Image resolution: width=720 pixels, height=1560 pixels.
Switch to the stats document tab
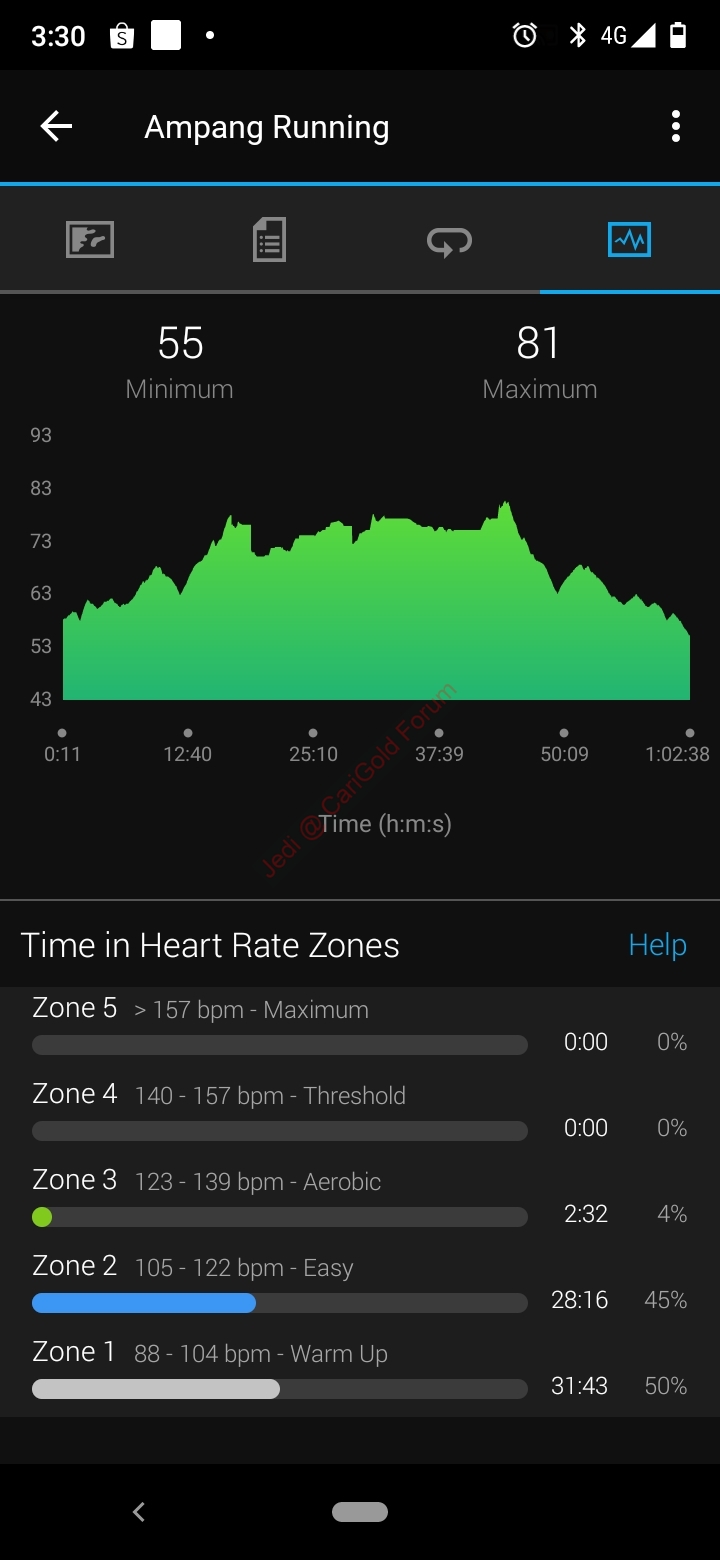click(269, 240)
